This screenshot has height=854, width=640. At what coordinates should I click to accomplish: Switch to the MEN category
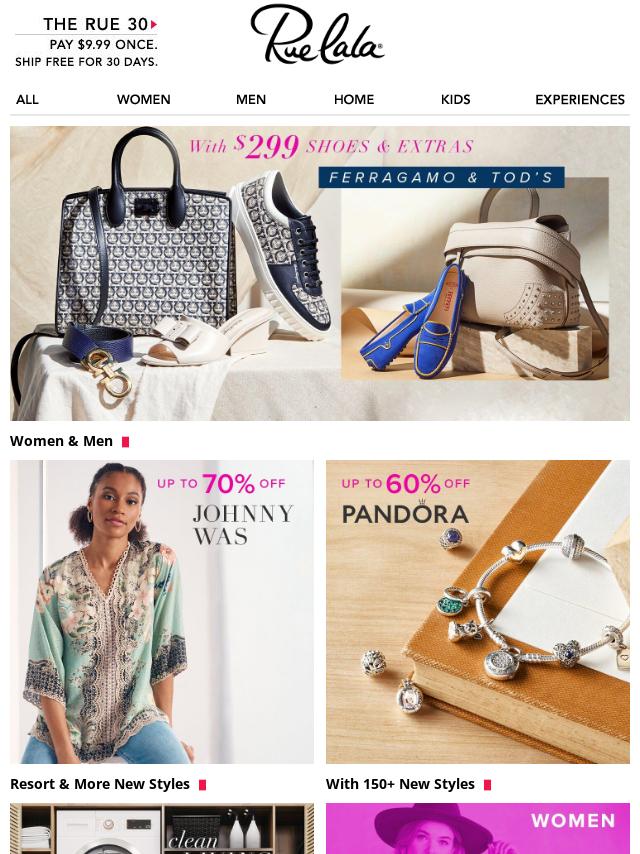pos(251,99)
